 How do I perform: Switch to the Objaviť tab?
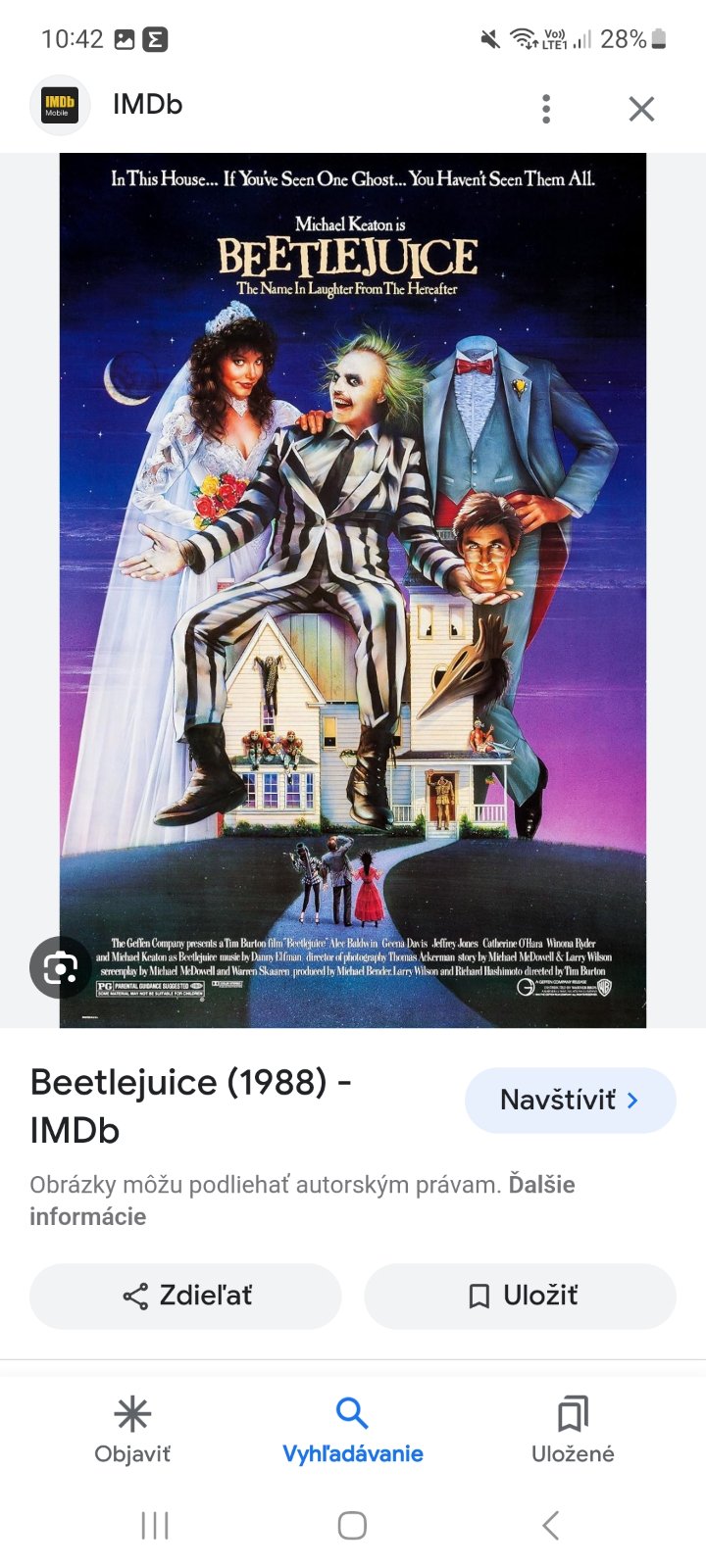132,1430
